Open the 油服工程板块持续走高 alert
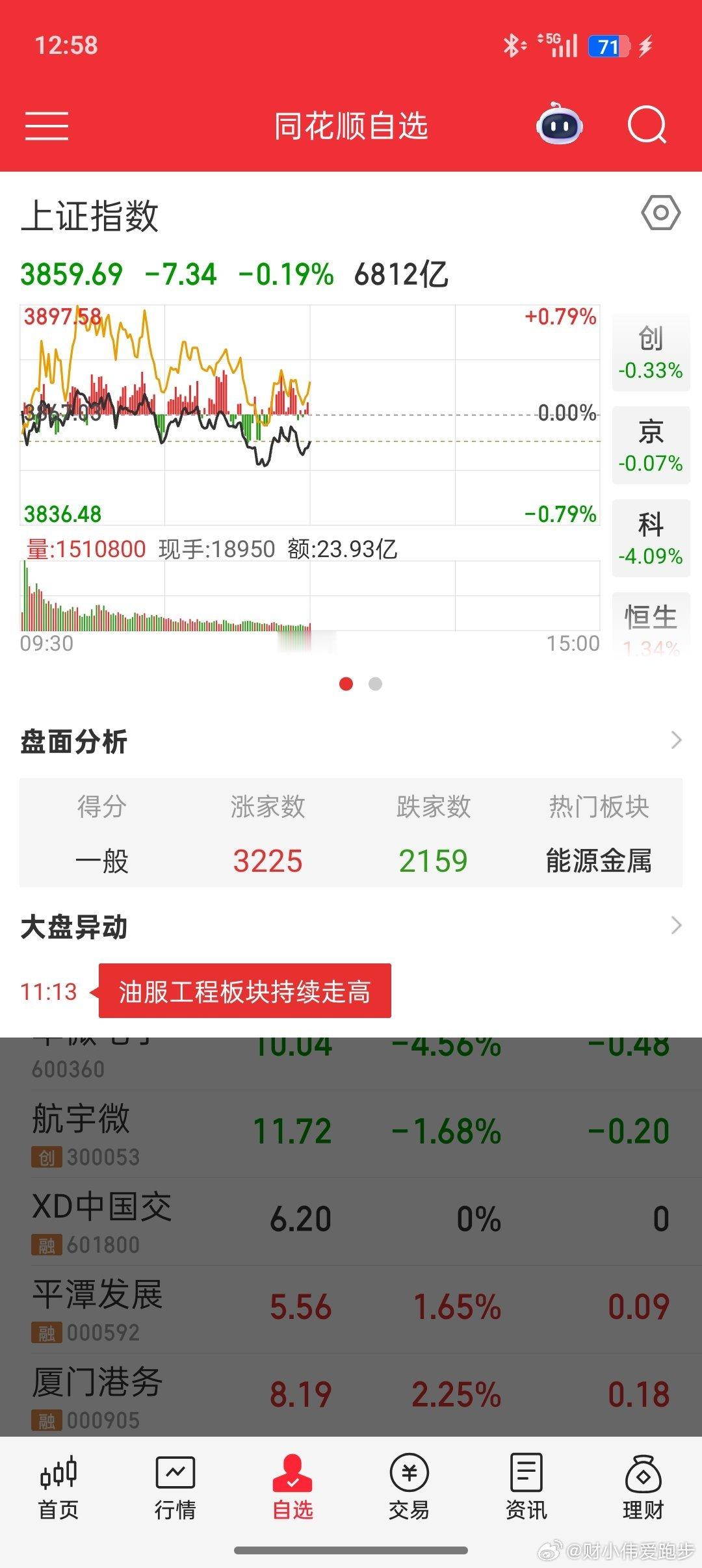 (244, 991)
